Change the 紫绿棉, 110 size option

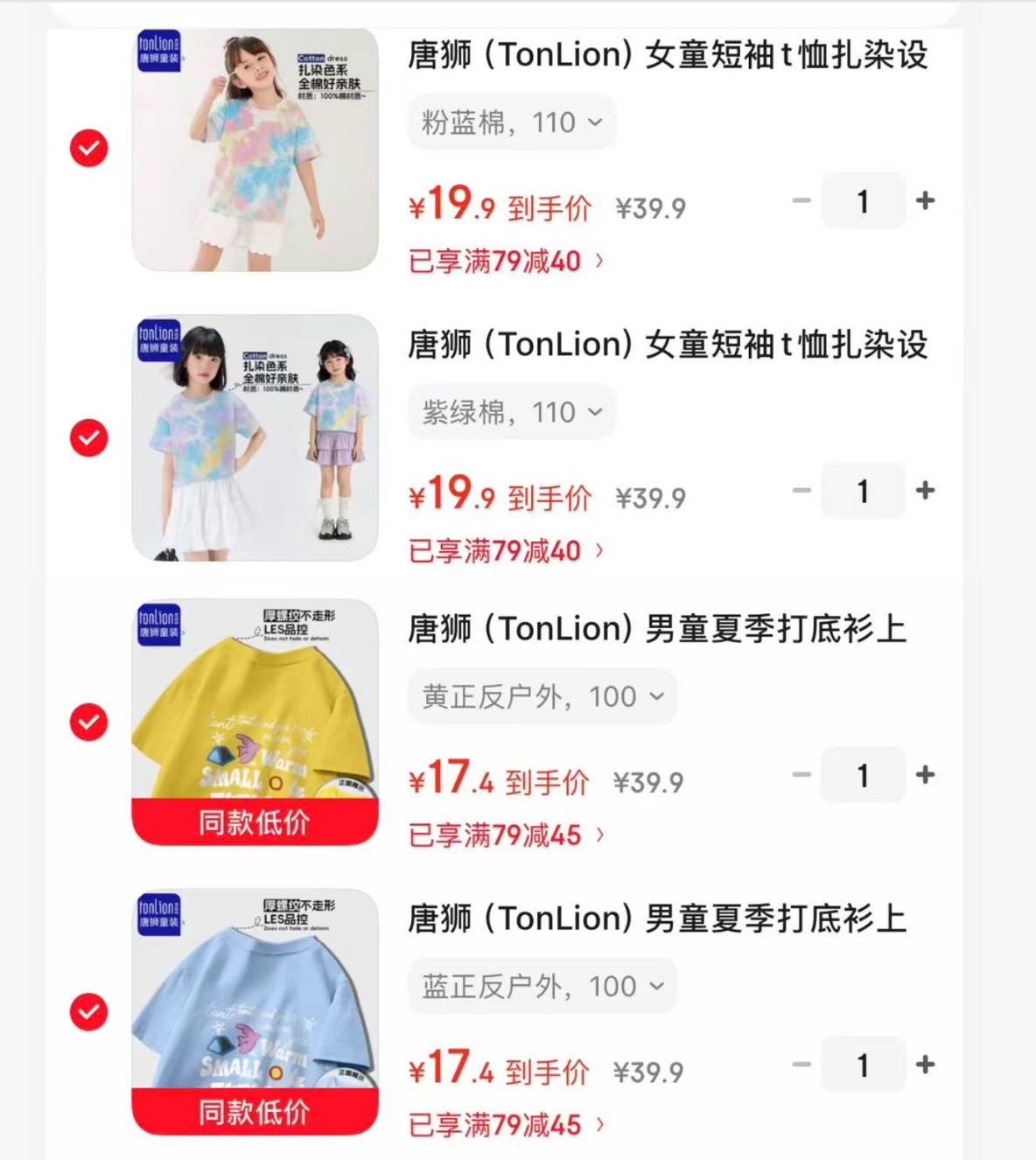point(512,412)
